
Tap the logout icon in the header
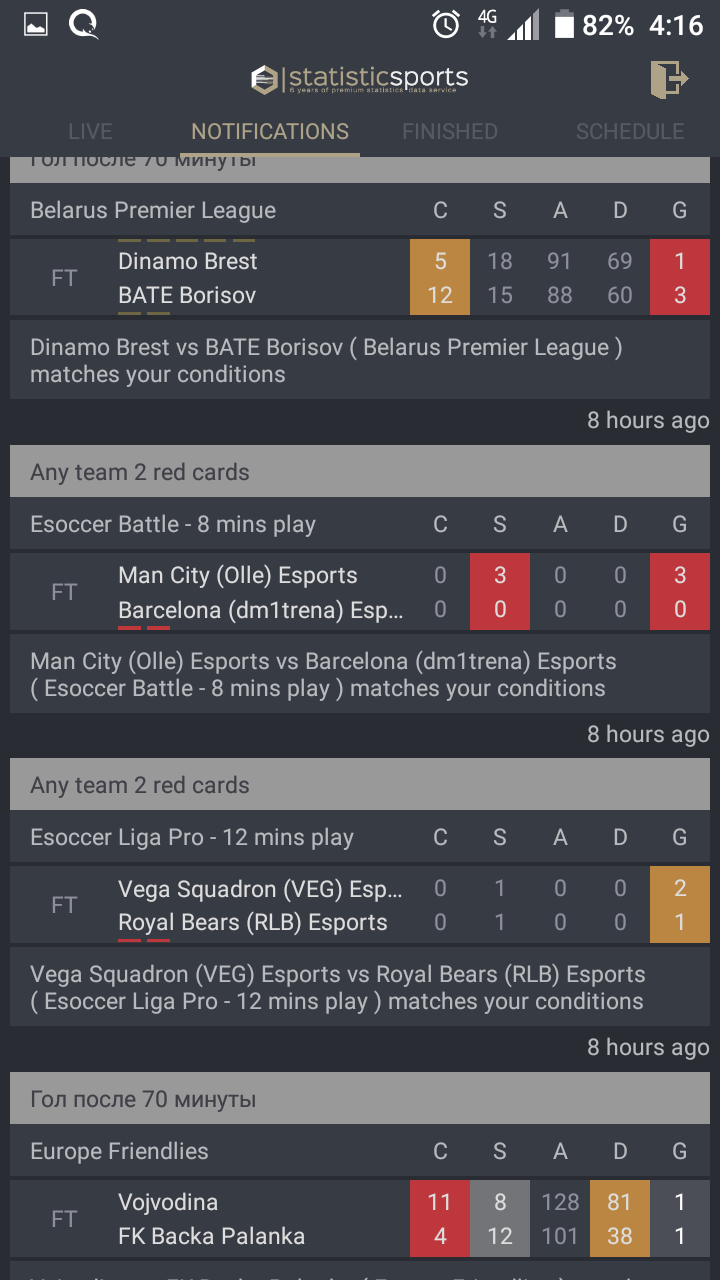pyautogui.click(x=669, y=79)
